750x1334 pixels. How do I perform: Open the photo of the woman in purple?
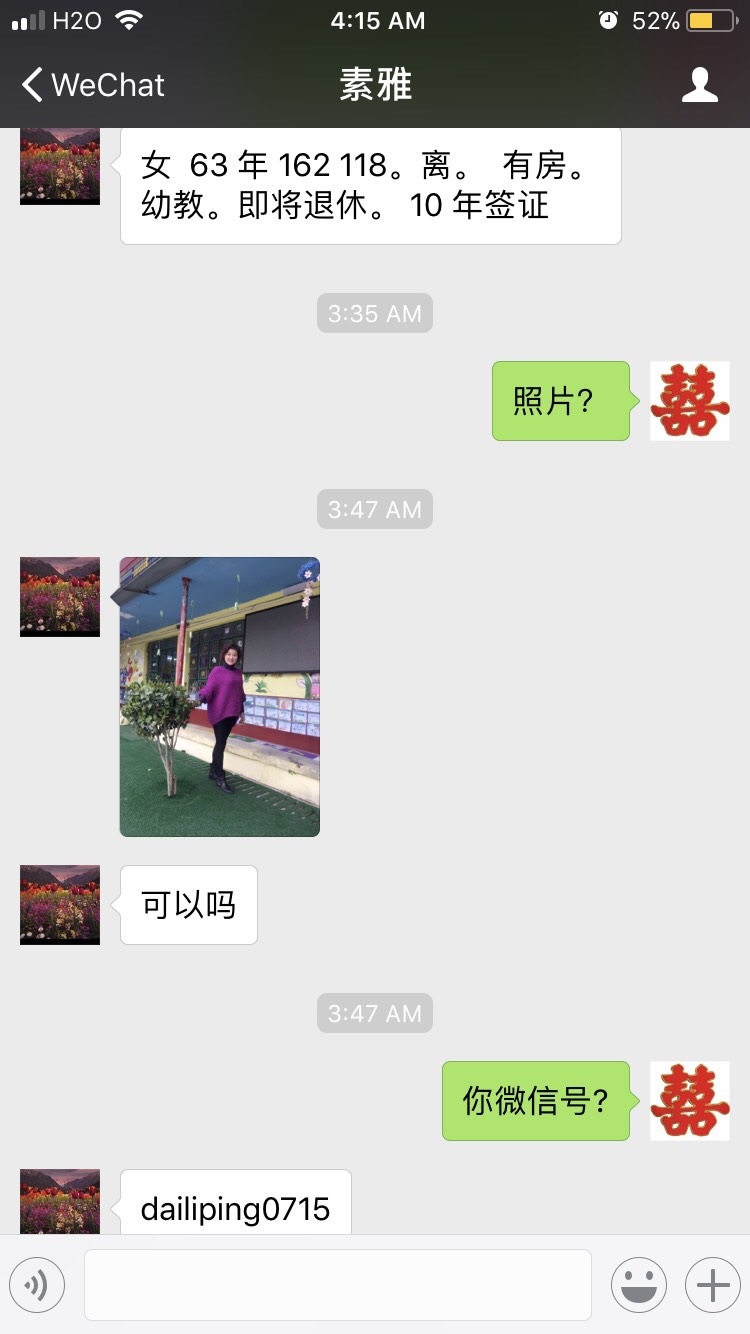click(x=220, y=696)
